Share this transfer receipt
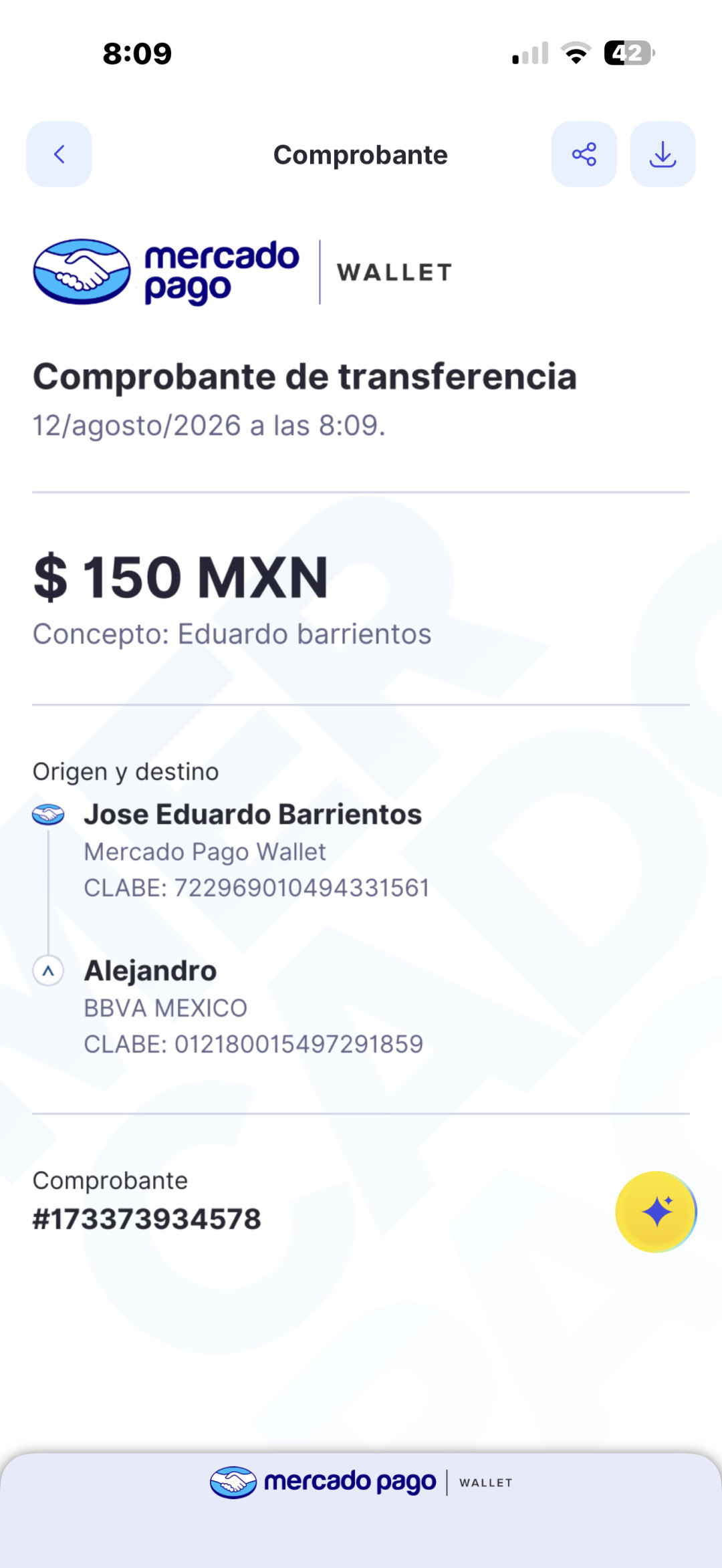Screen dimensions: 722x1568 (584, 154)
